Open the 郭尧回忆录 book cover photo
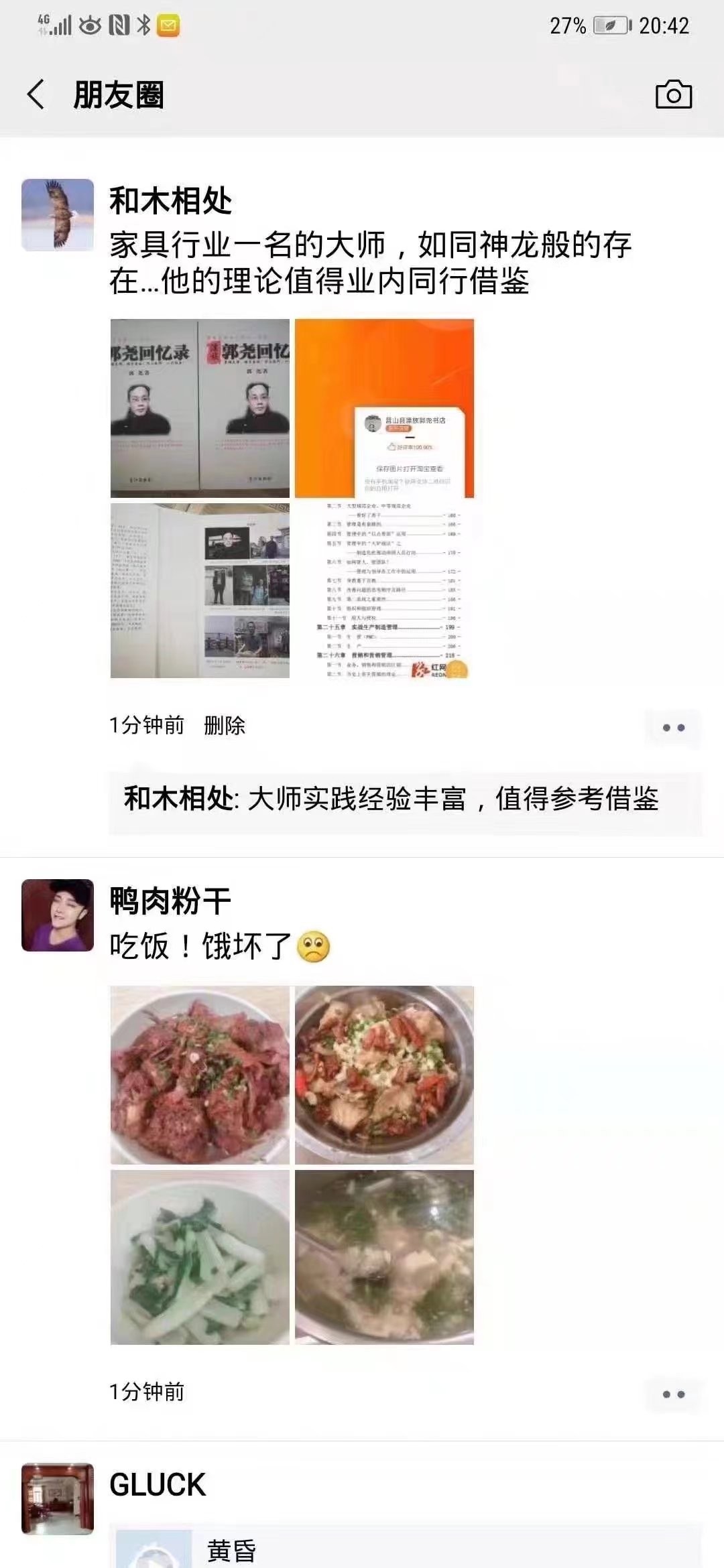Screen dimensions: 724x1568 pyautogui.click(x=200, y=408)
